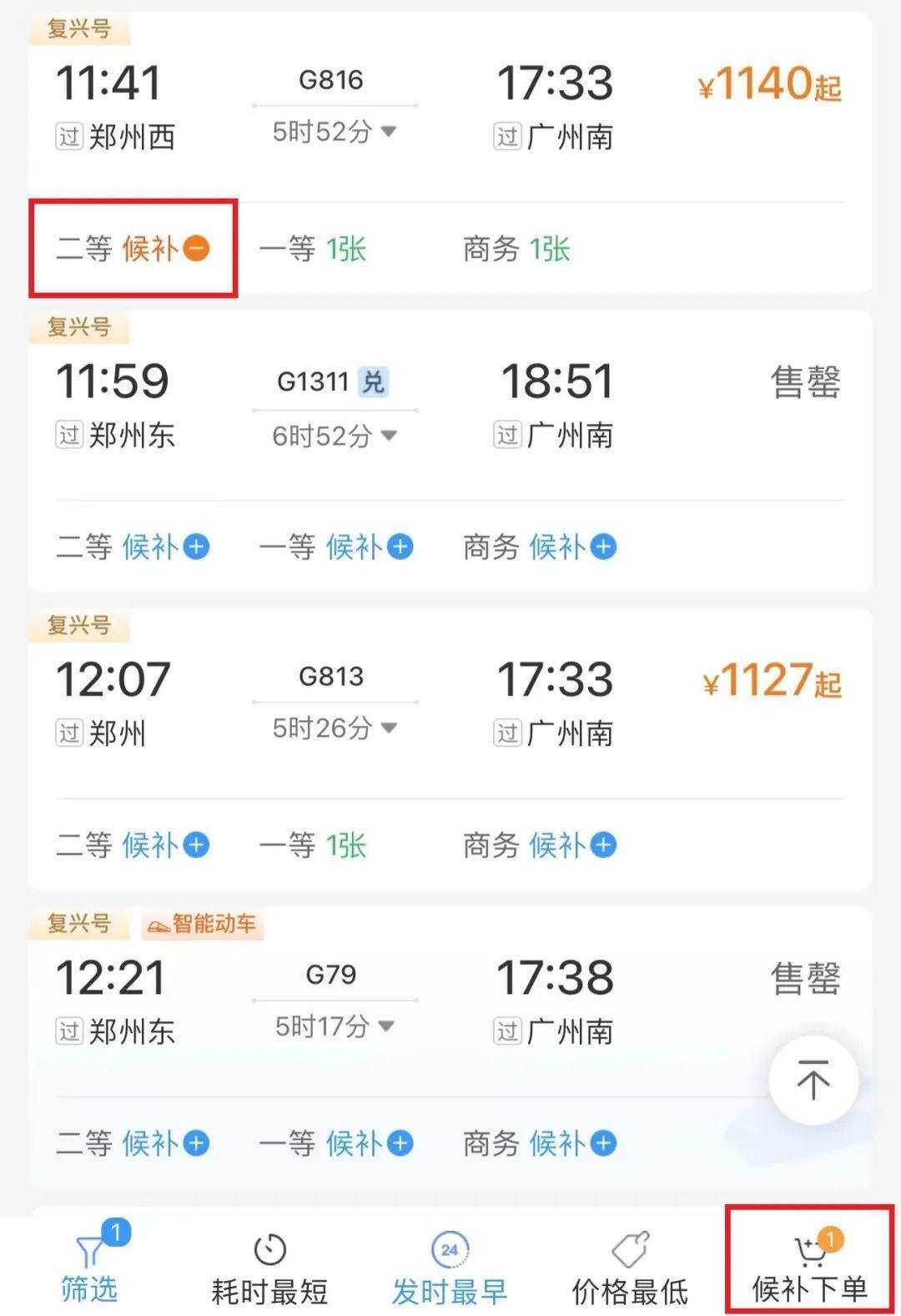Add 商务 候补 for G1311
901x1316 pixels.
click(603, 547)
